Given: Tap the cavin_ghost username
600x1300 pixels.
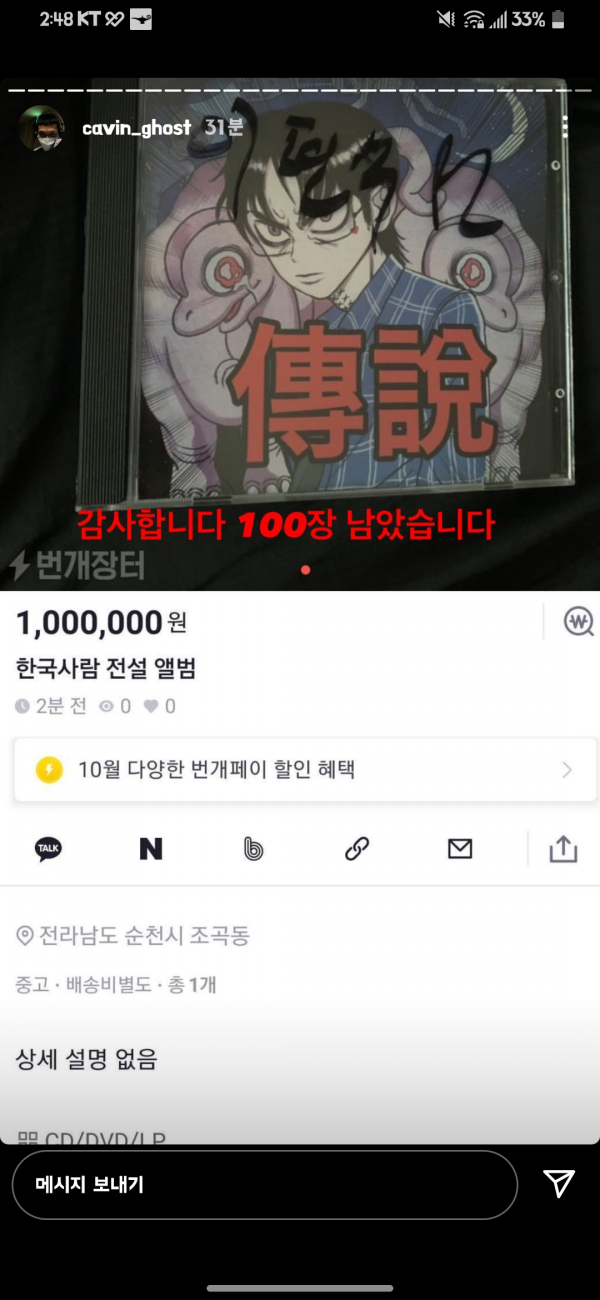Looking at the screenshot, I should point(137,128).
